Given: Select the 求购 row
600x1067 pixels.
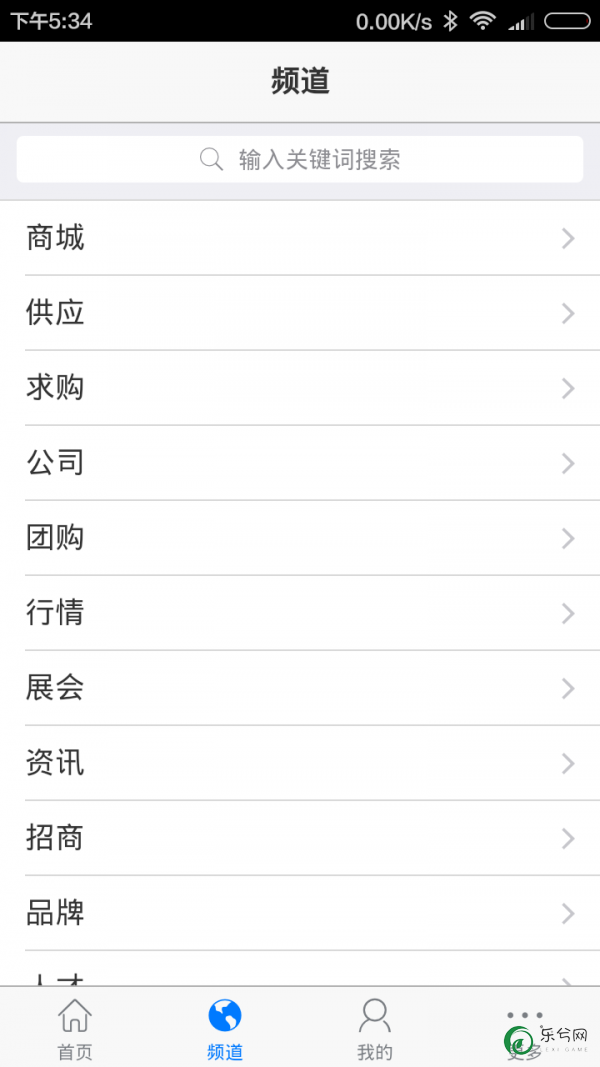Looking at the screenshot, I should [x=300, y=388].
